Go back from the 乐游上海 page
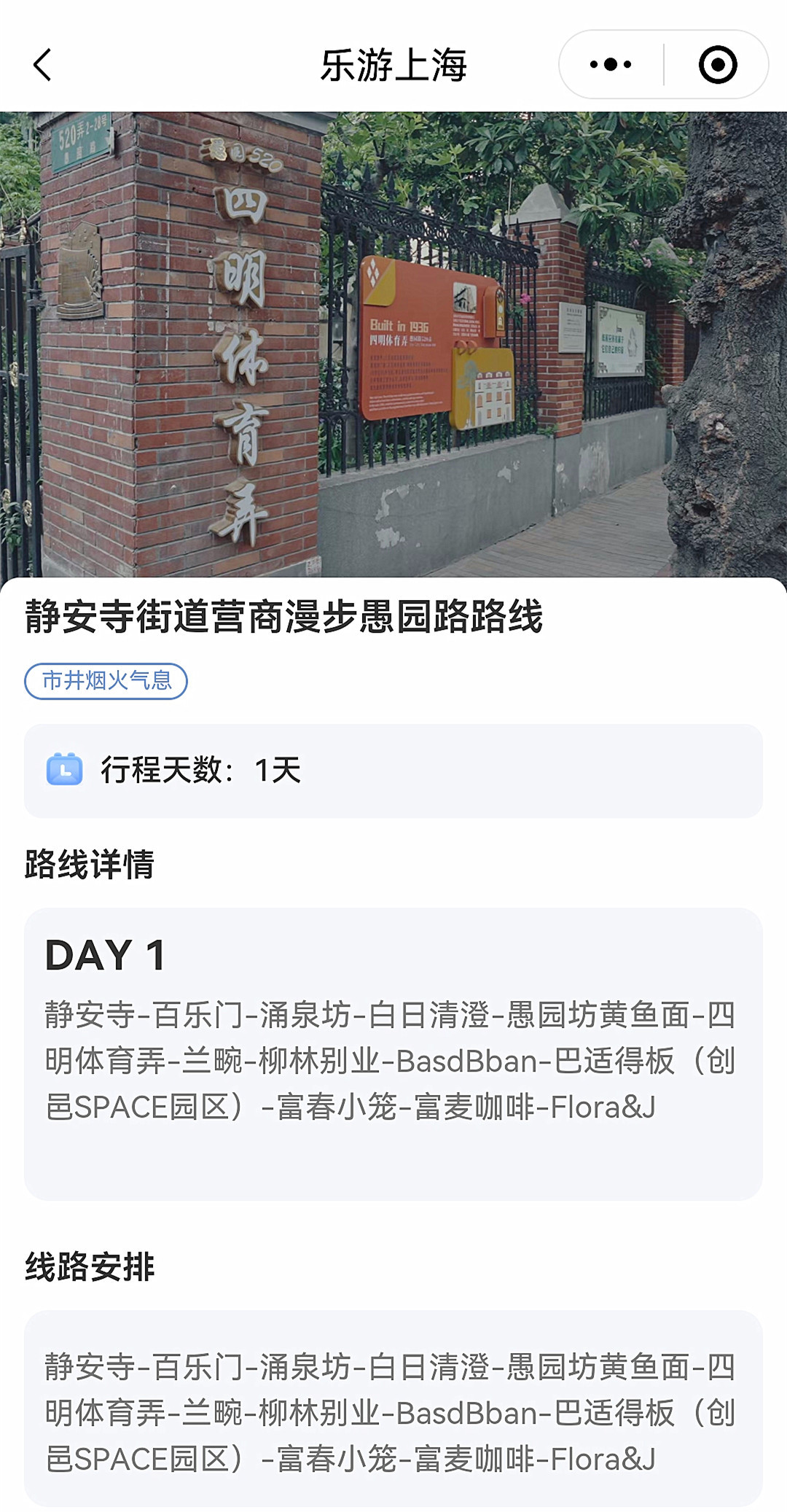 pos(44,65)
